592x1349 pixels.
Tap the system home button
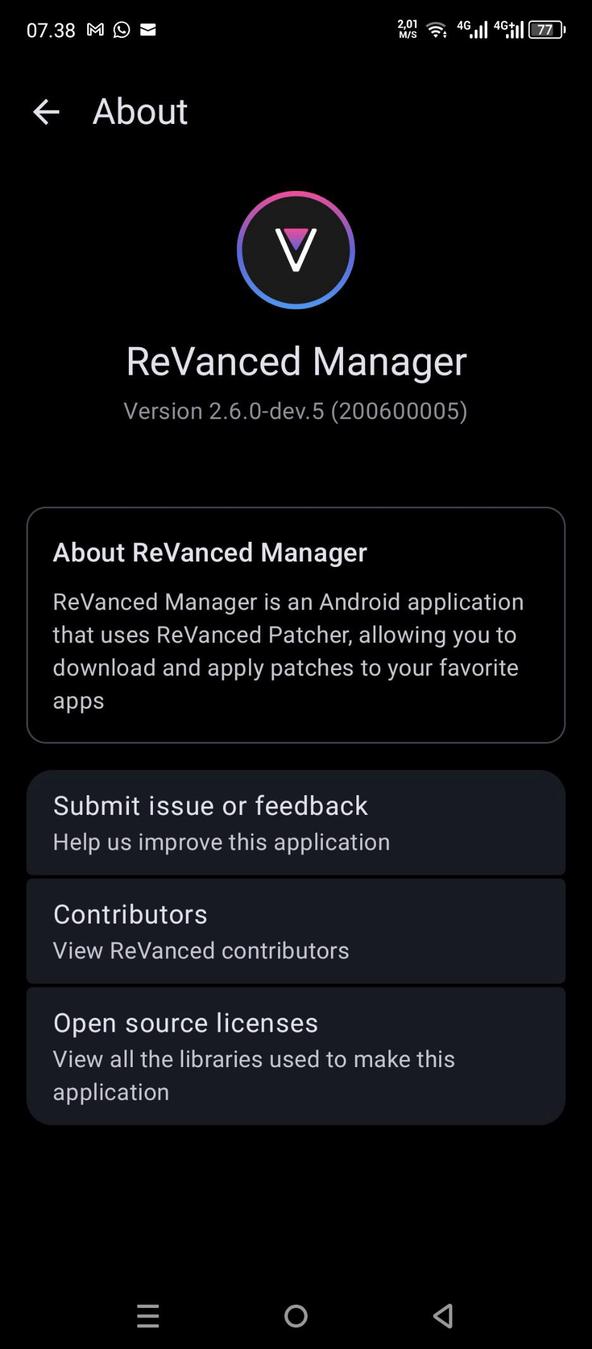296,1316
